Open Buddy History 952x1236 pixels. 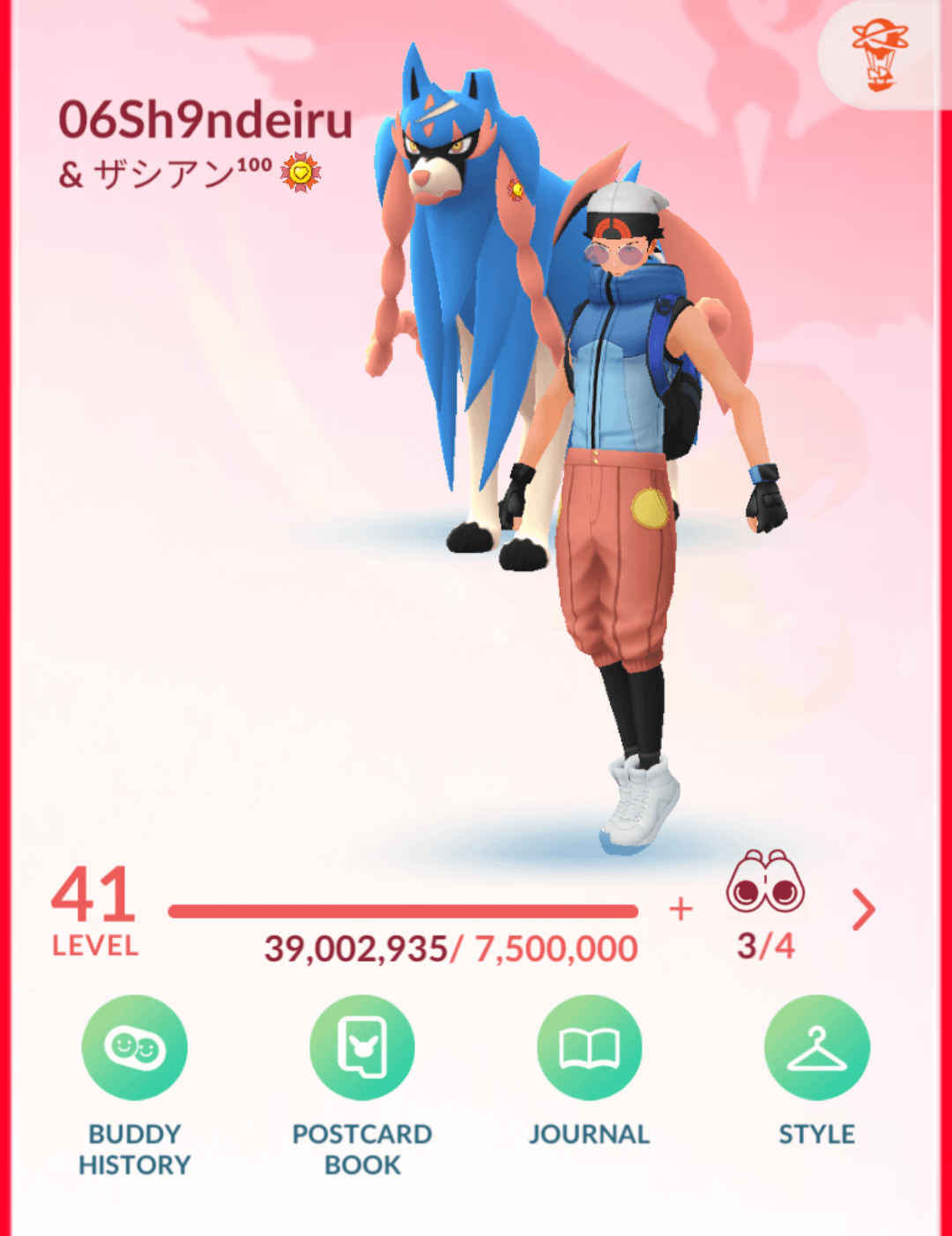click(x=135, y=1047)
